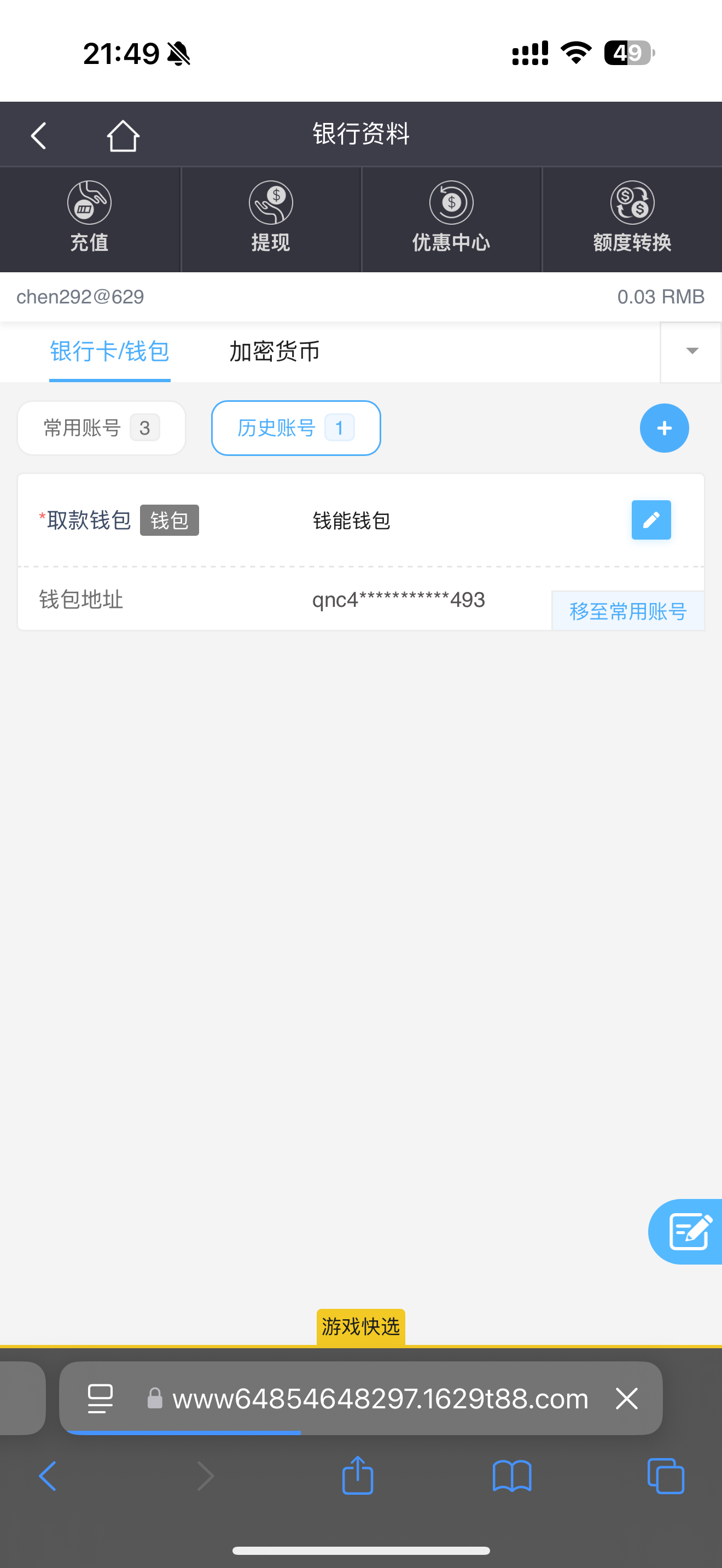Go back from the 银行资料 page

coord(39,135)
